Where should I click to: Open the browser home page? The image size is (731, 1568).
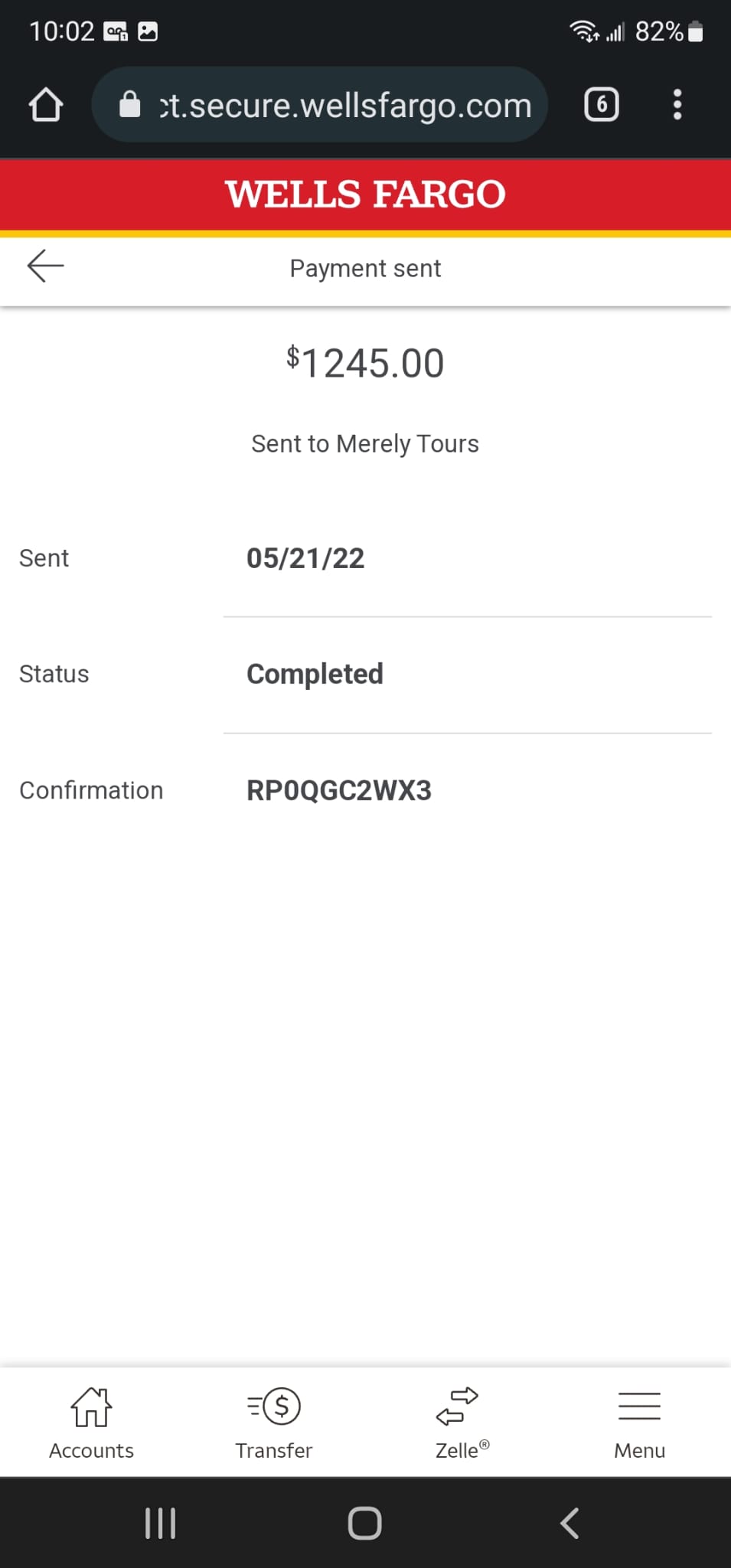[x=46, y=105]
